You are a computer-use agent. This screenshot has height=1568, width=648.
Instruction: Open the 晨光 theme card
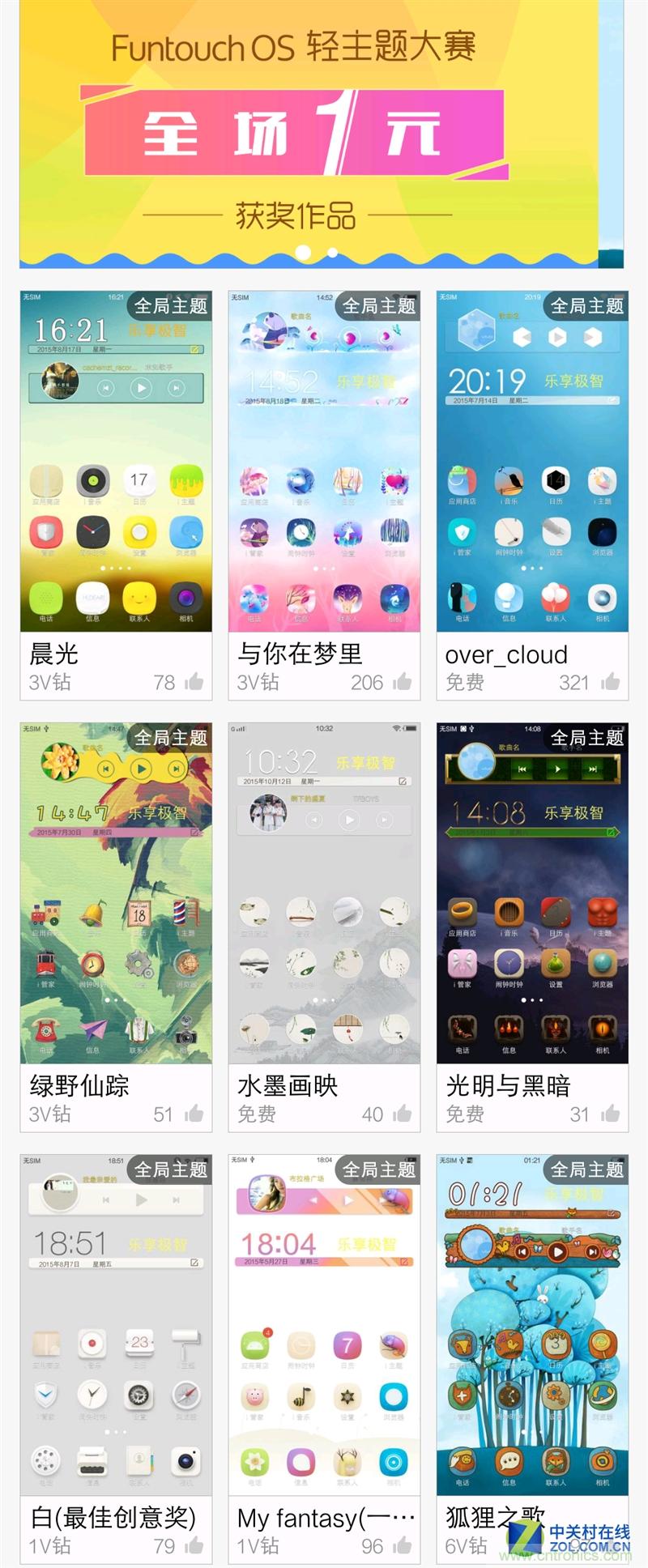pos(116,462)
